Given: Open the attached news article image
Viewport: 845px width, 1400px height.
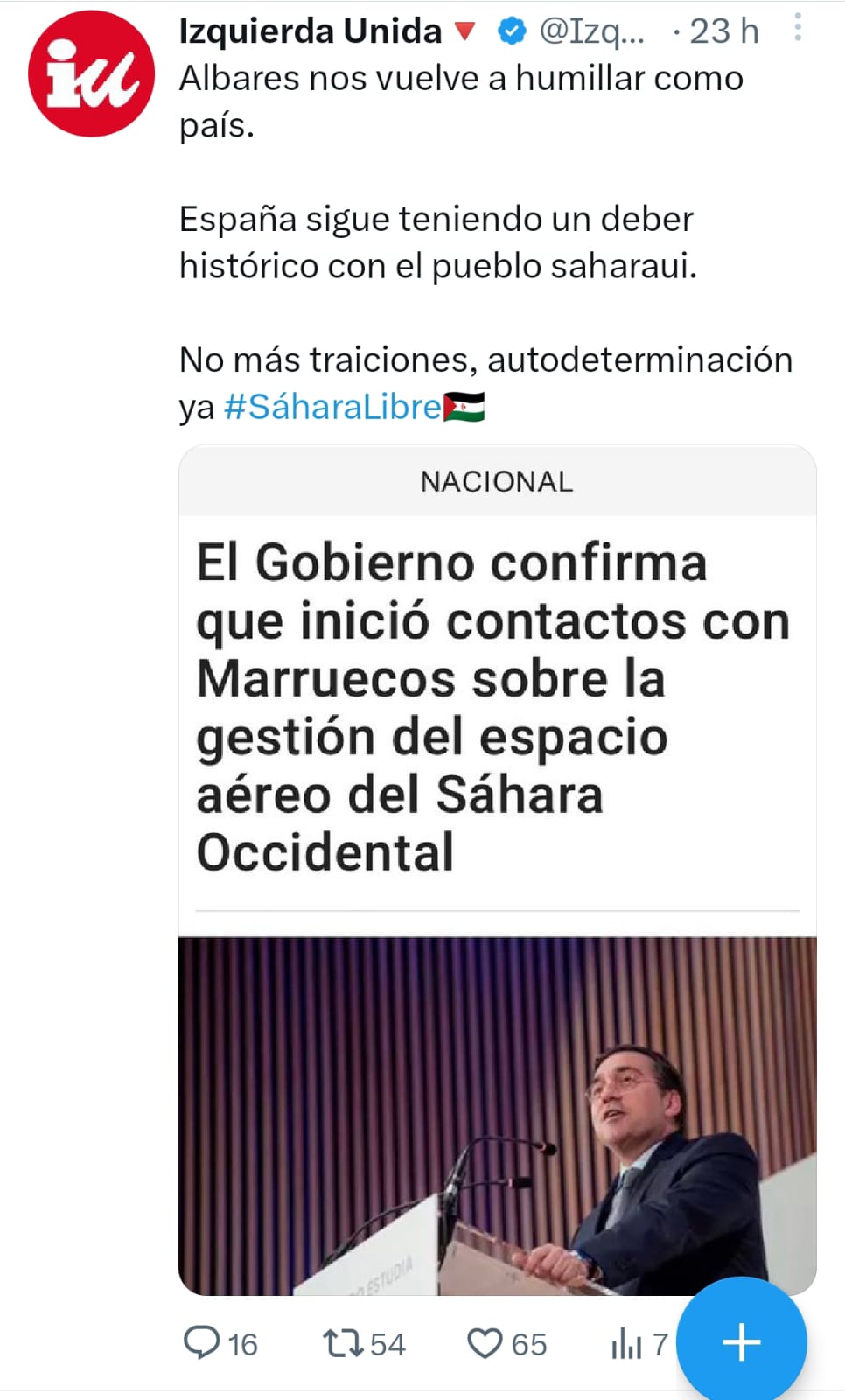Looking at the screenshot, I should click(x=497, y=1115).
